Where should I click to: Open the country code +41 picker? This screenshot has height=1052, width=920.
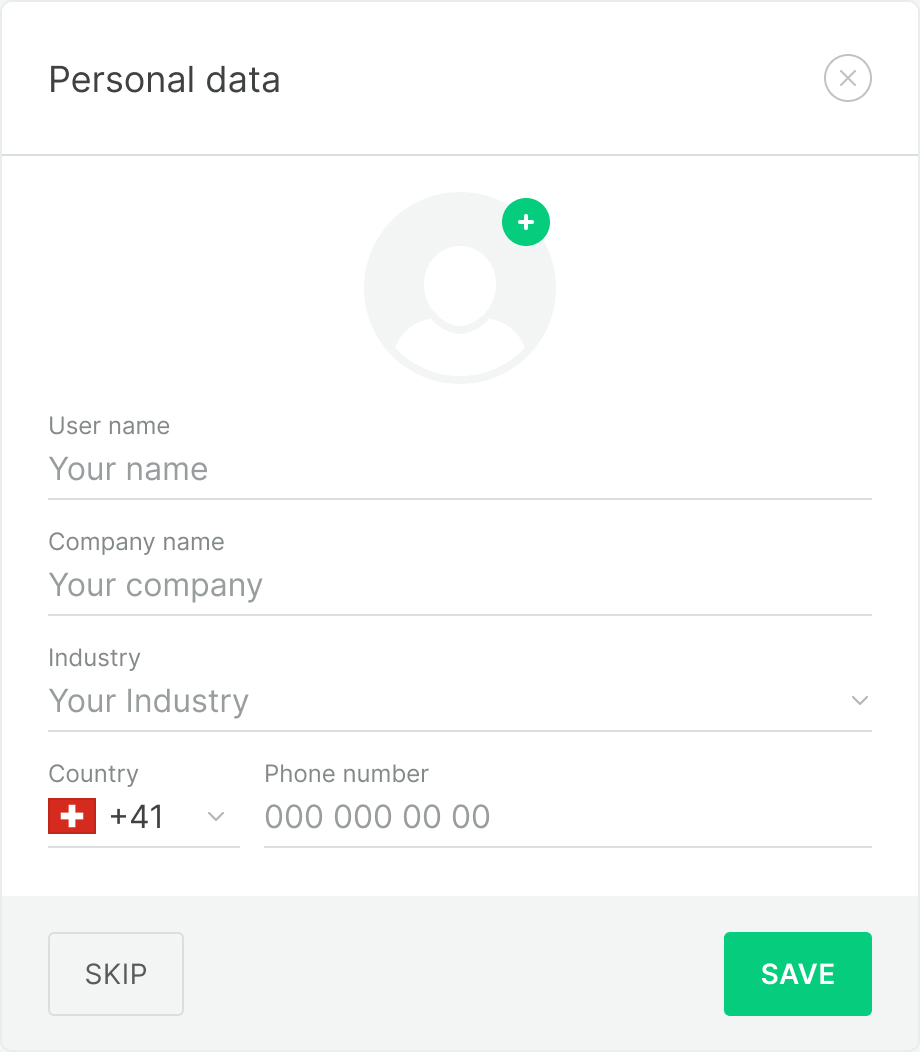pyautogui.click(x=143, y=817)
